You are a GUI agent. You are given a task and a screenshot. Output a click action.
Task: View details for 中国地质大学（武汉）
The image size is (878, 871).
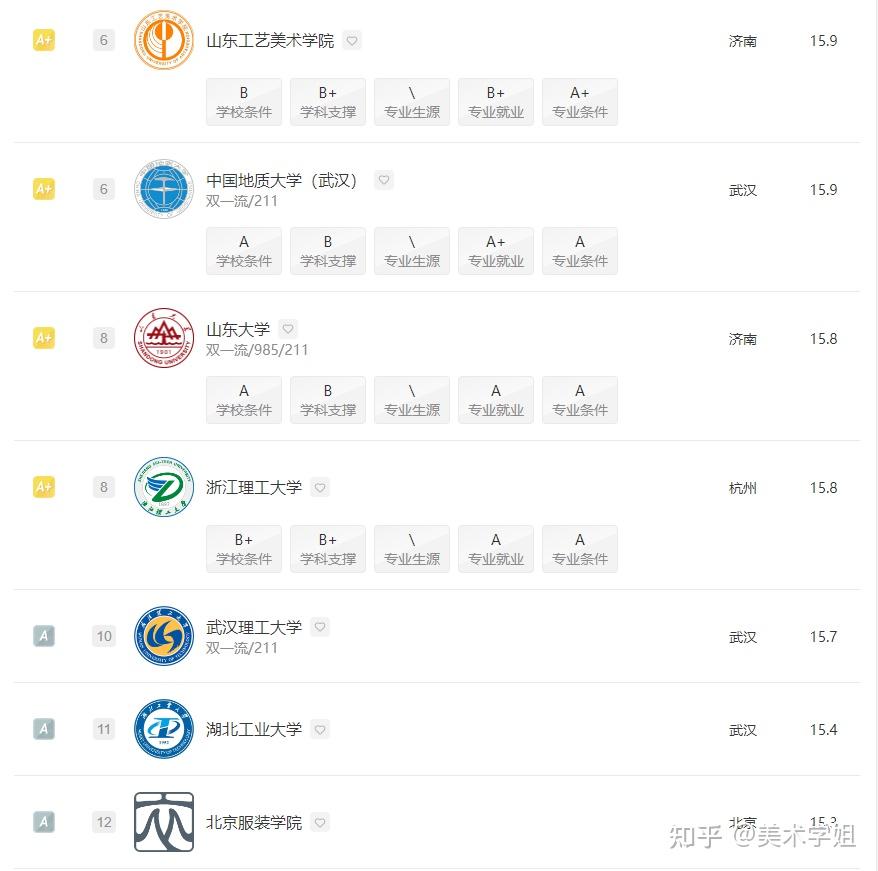pos(282,181)
